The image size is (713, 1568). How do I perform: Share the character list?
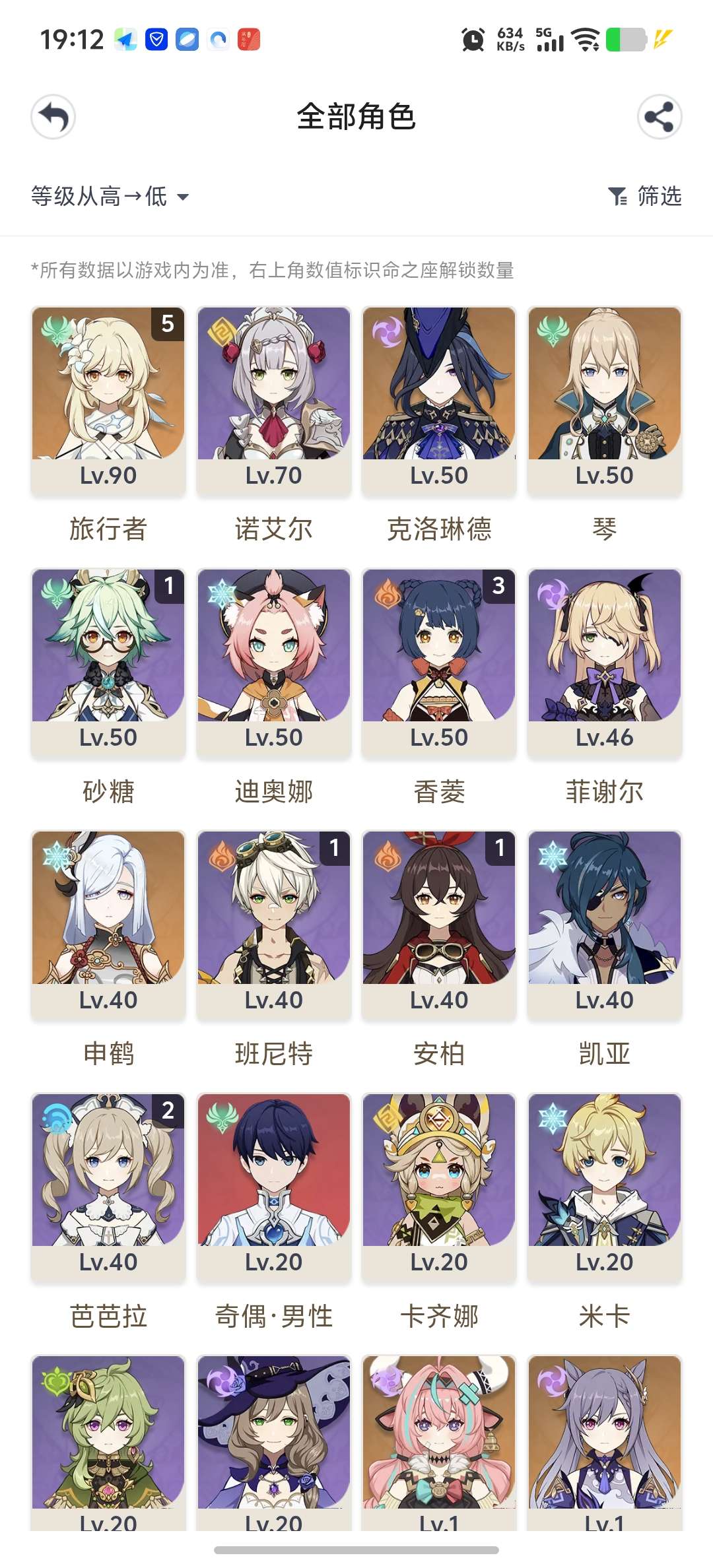click(x=659, y=117)
